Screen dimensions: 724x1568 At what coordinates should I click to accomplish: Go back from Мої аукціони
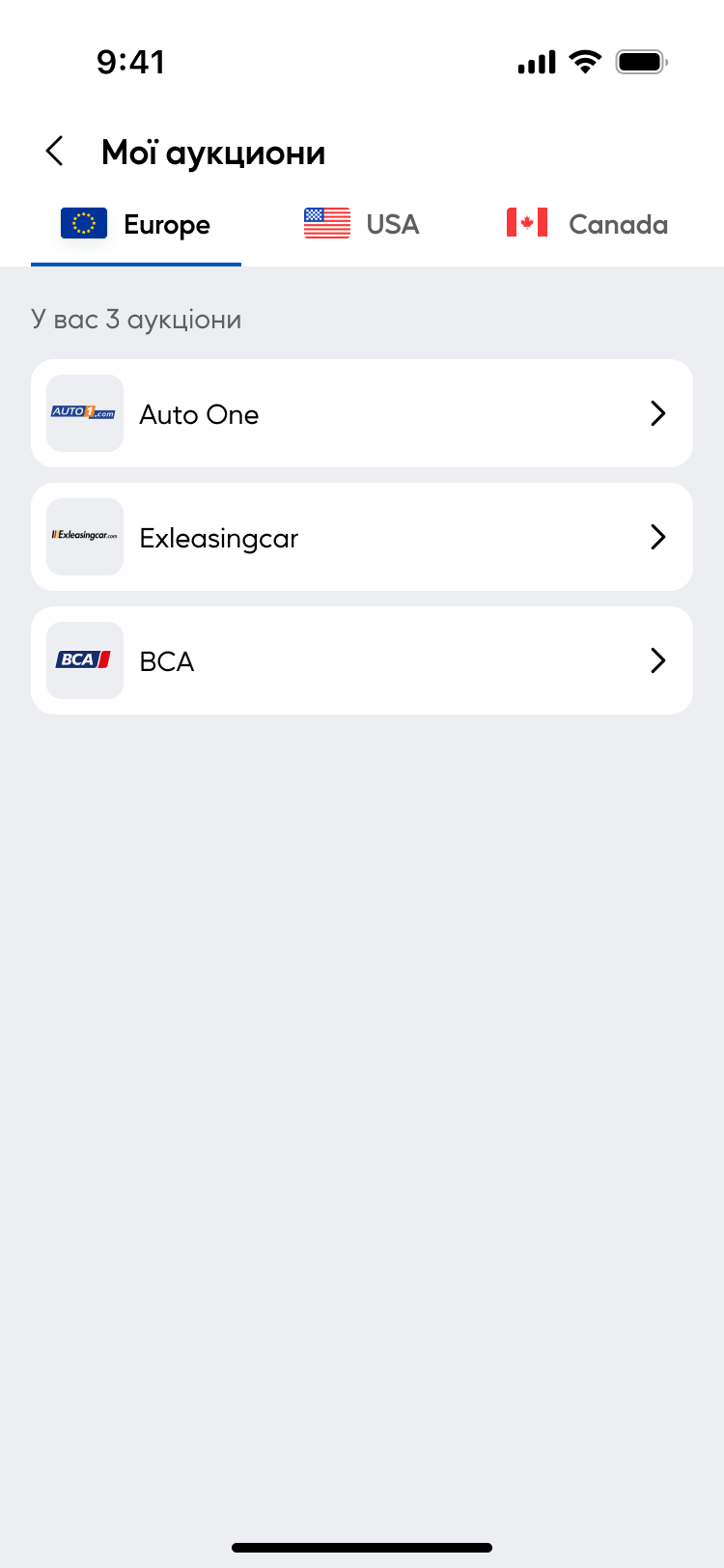tap(55, 152)
